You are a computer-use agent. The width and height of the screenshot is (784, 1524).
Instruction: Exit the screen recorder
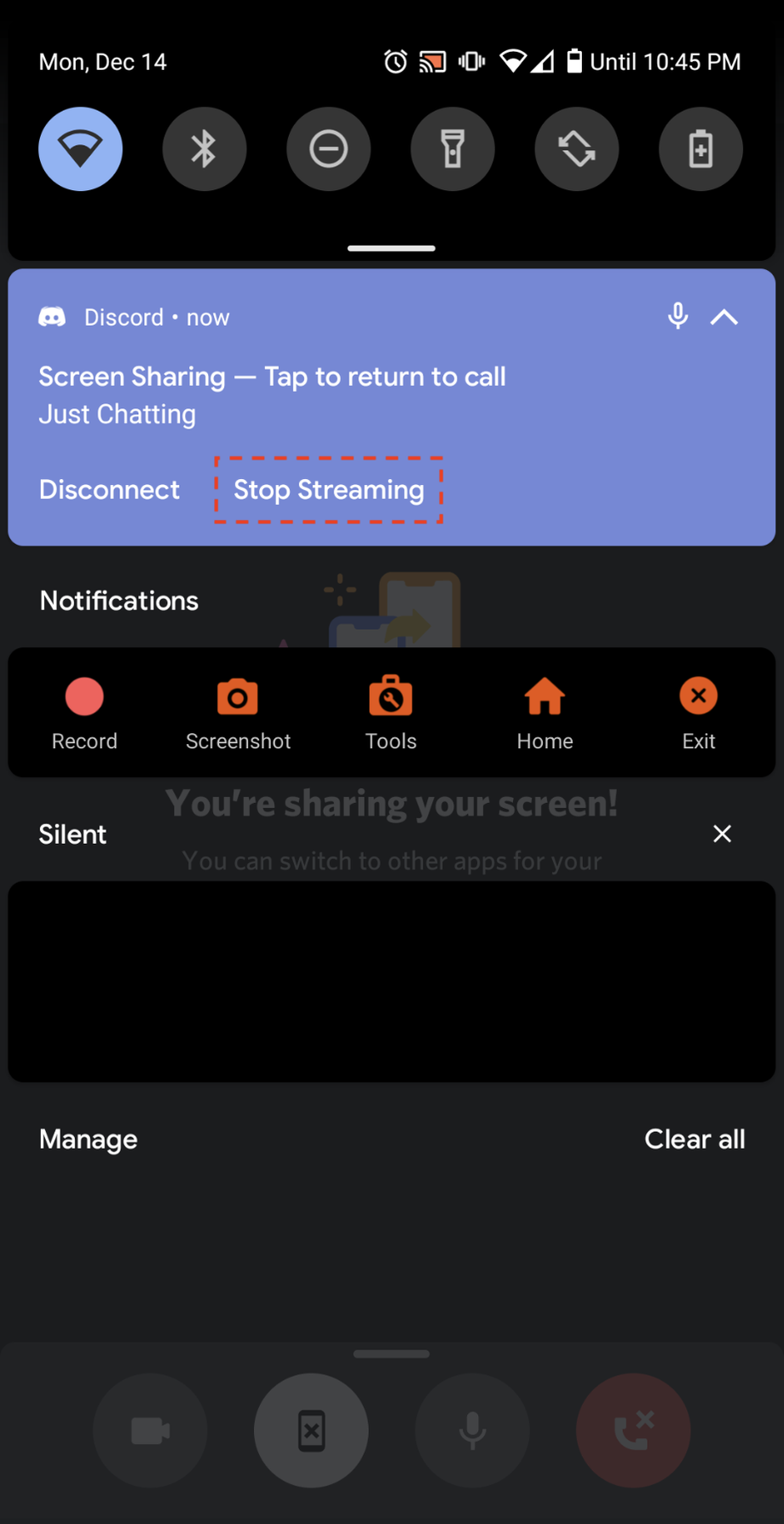point(698,713)
